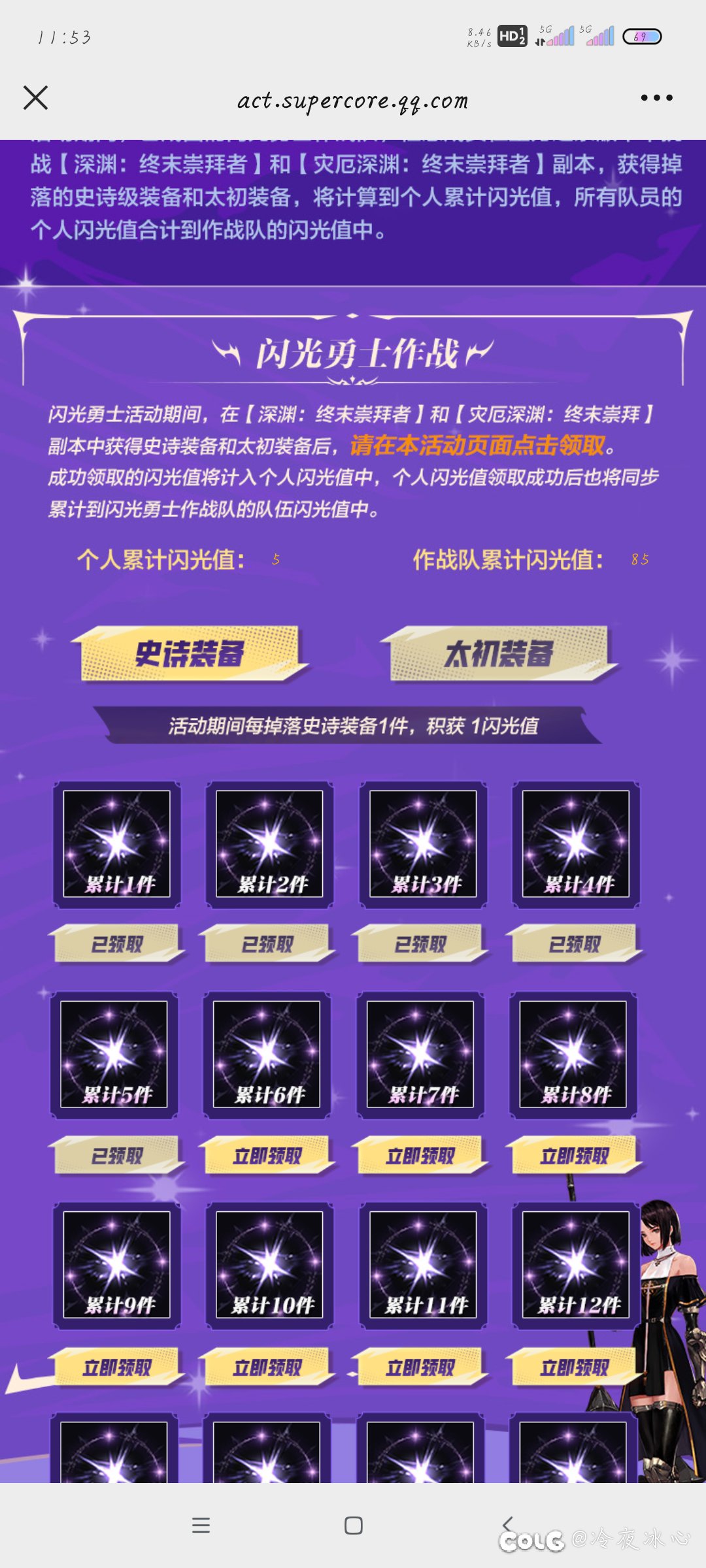Viewport: 706px width, 1568px height.
Task: Tap 立即领取 under 累计8件
Action: (x=574, y=1156)
